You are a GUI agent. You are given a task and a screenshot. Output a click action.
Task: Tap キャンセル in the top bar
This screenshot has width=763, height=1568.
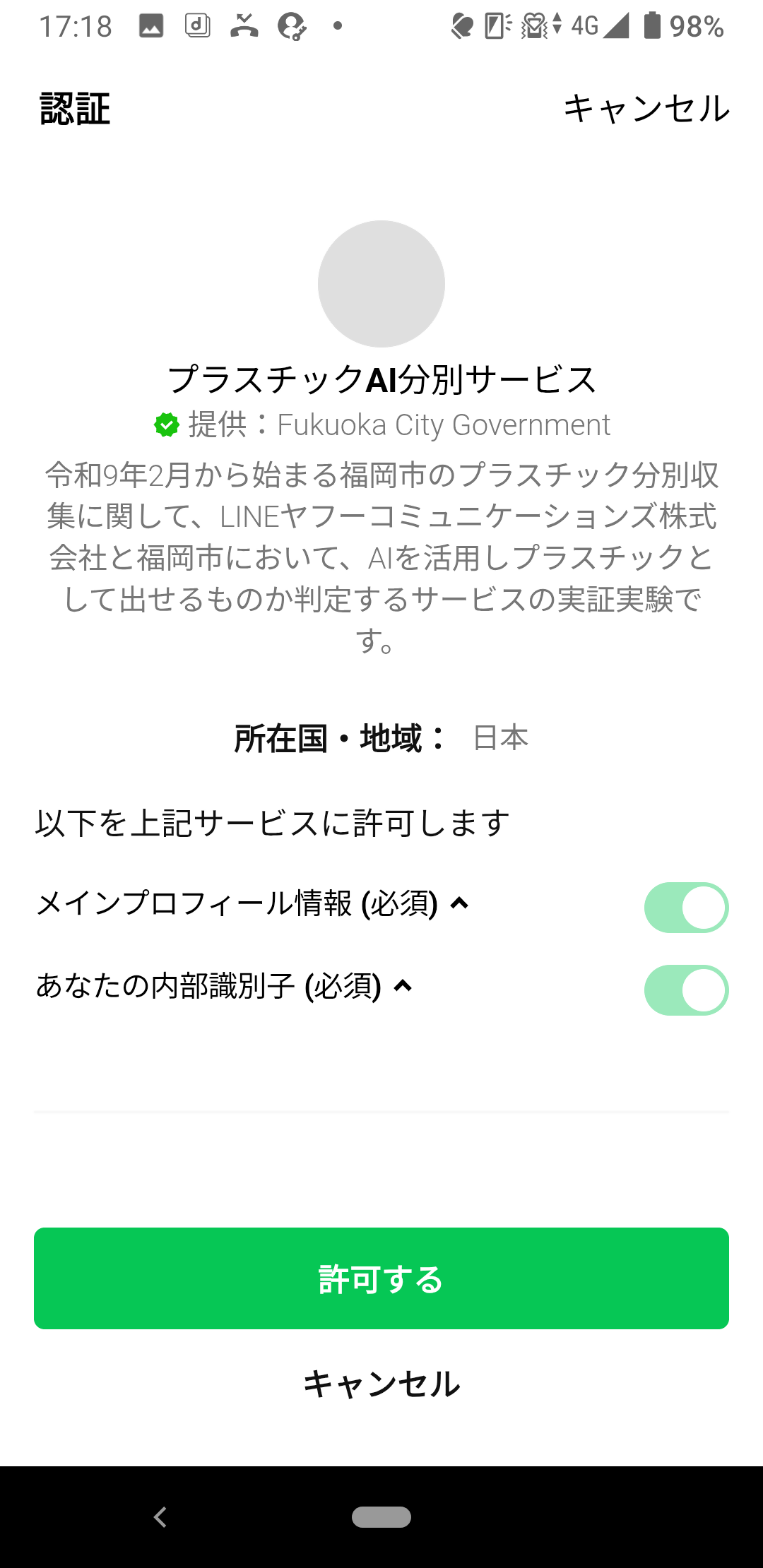tap(646, 109)
